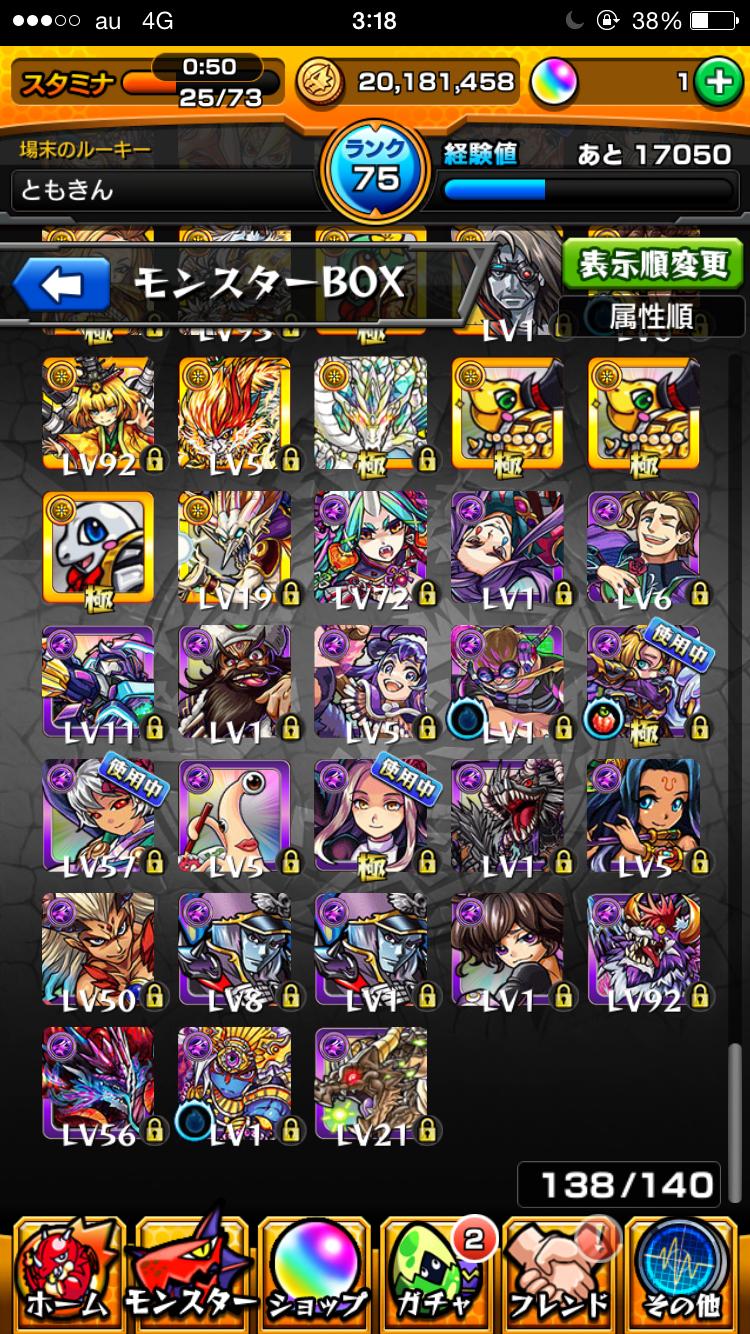This screenshot has height=1334, width=750.
Task: Select the LV6 laughing man monster
Action: coord(643,548)
